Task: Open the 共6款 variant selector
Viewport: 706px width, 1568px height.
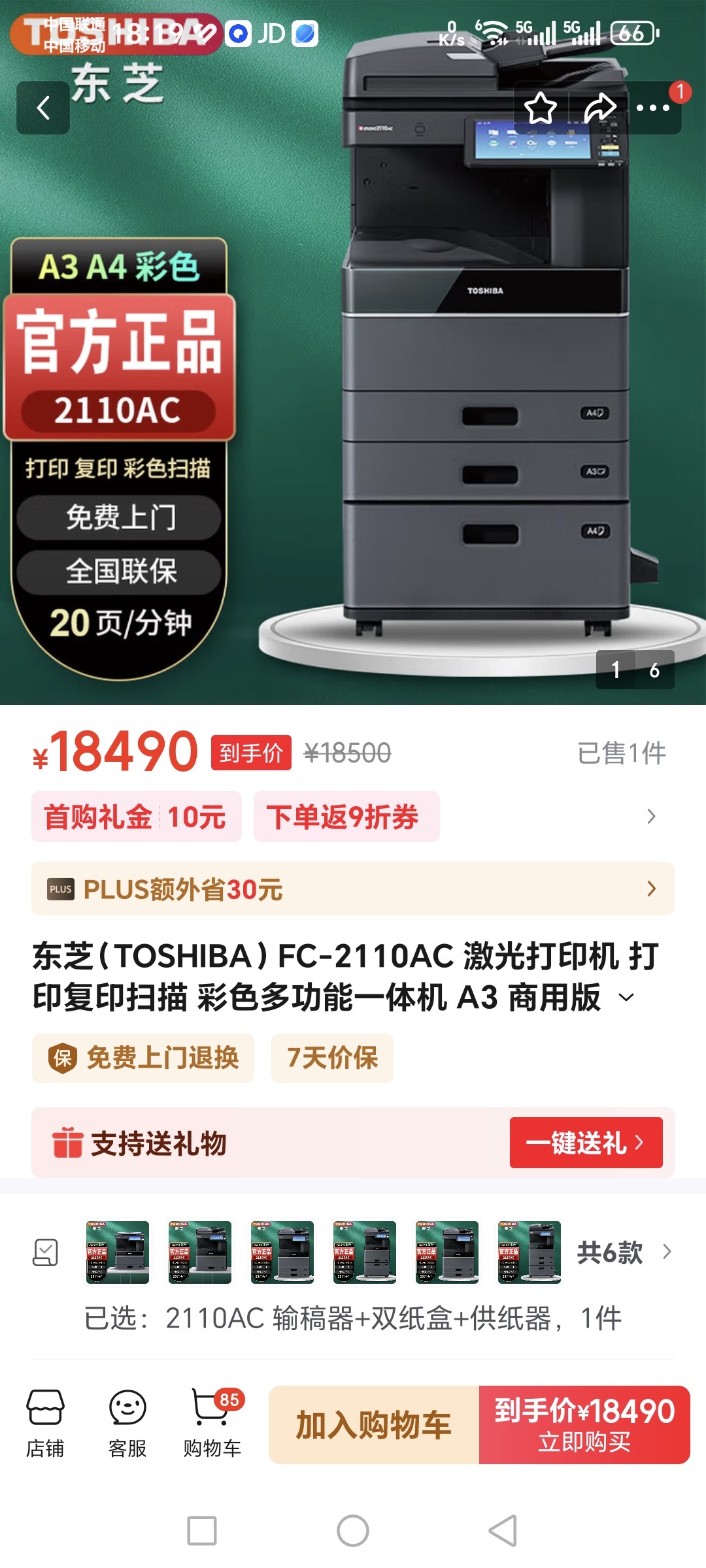Action: (623, 1252)
